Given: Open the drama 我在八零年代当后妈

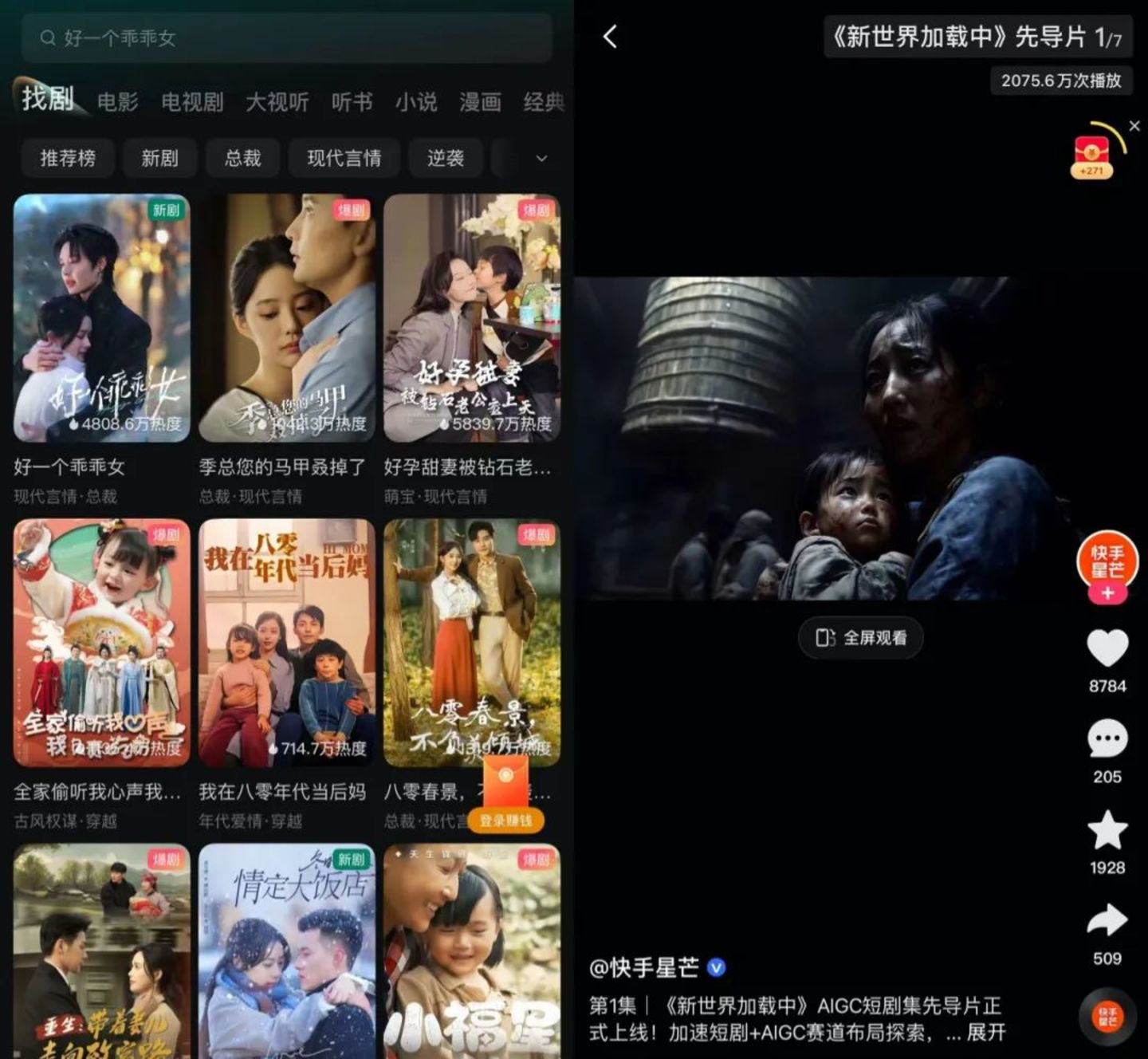Looking at the screenshot, I should pos(286,643).
